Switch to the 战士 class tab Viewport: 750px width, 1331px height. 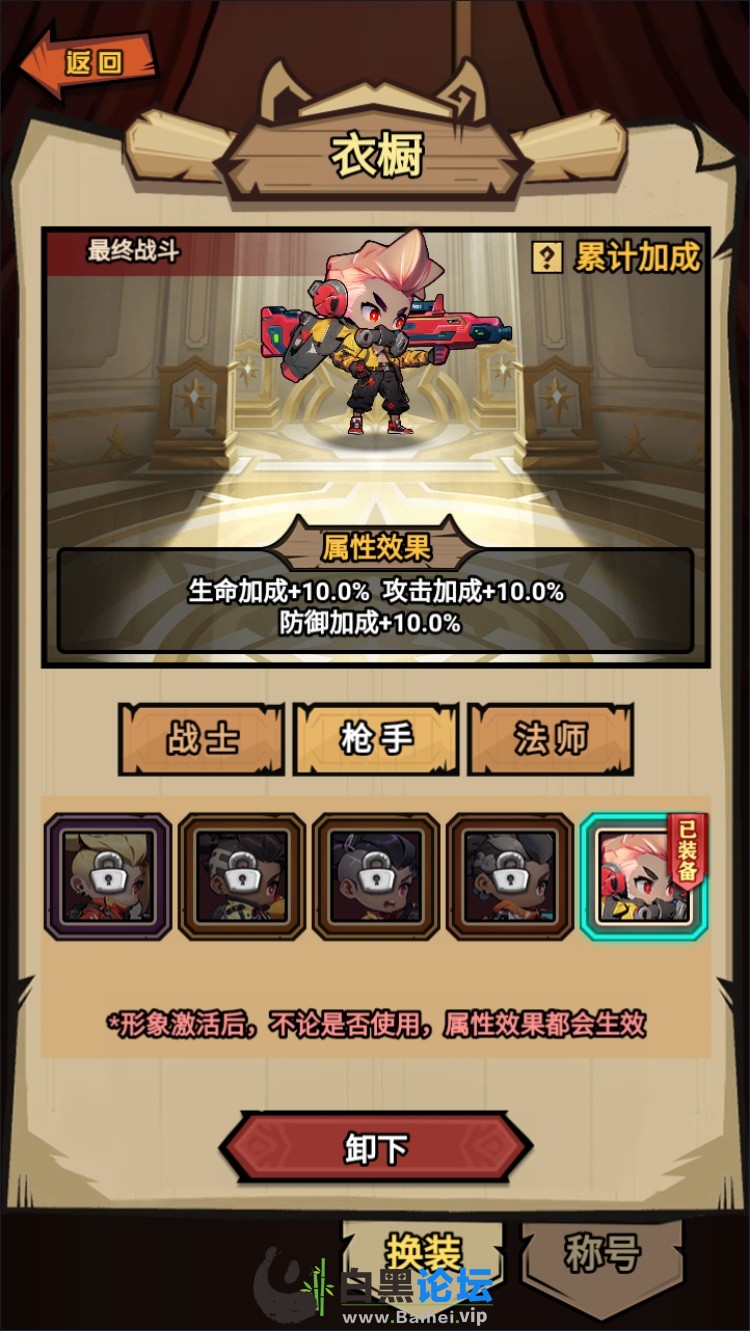[201, 739]
